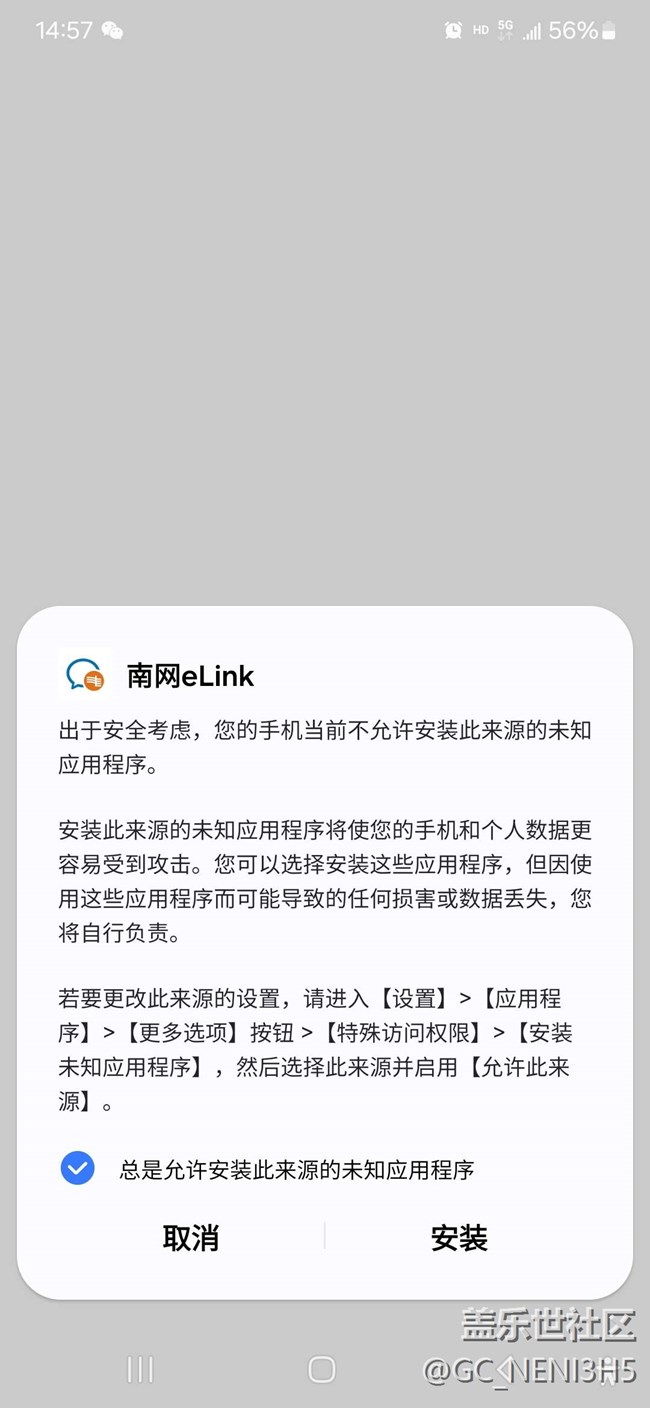Open recent apps from navigation bar

pos(140,1370)
